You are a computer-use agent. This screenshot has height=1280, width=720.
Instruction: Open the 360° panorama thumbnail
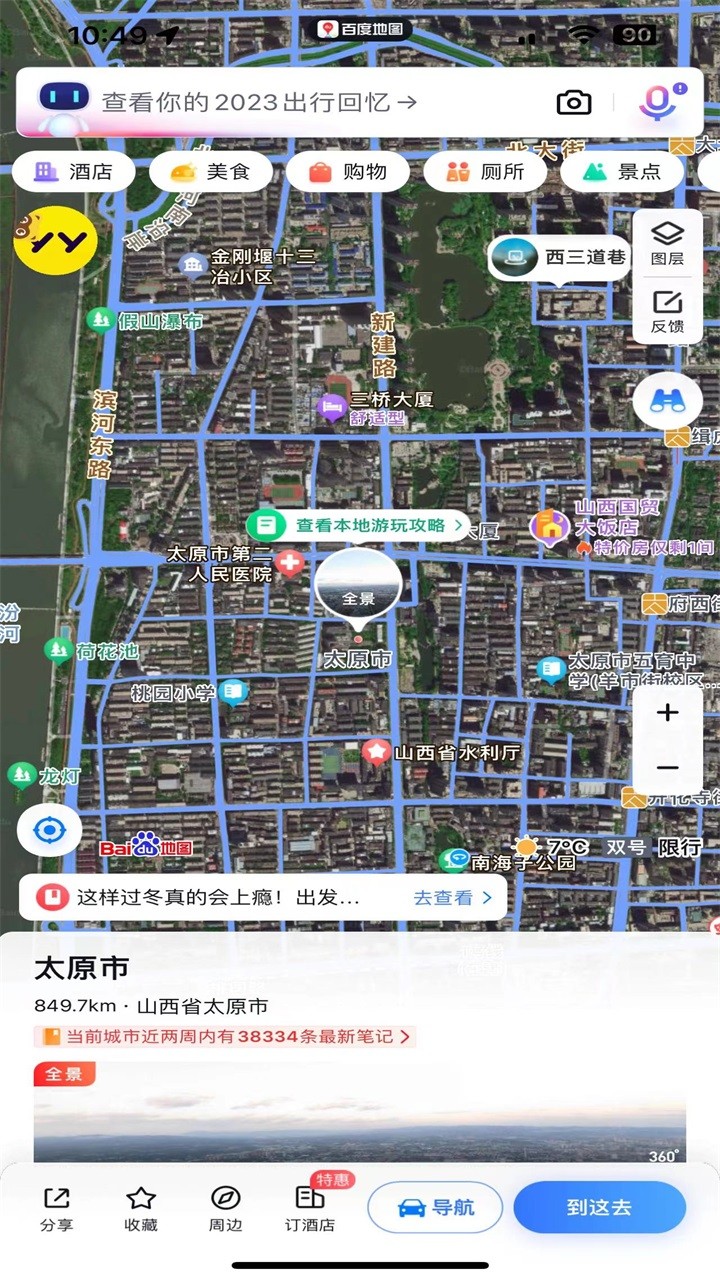[360, 1120]
